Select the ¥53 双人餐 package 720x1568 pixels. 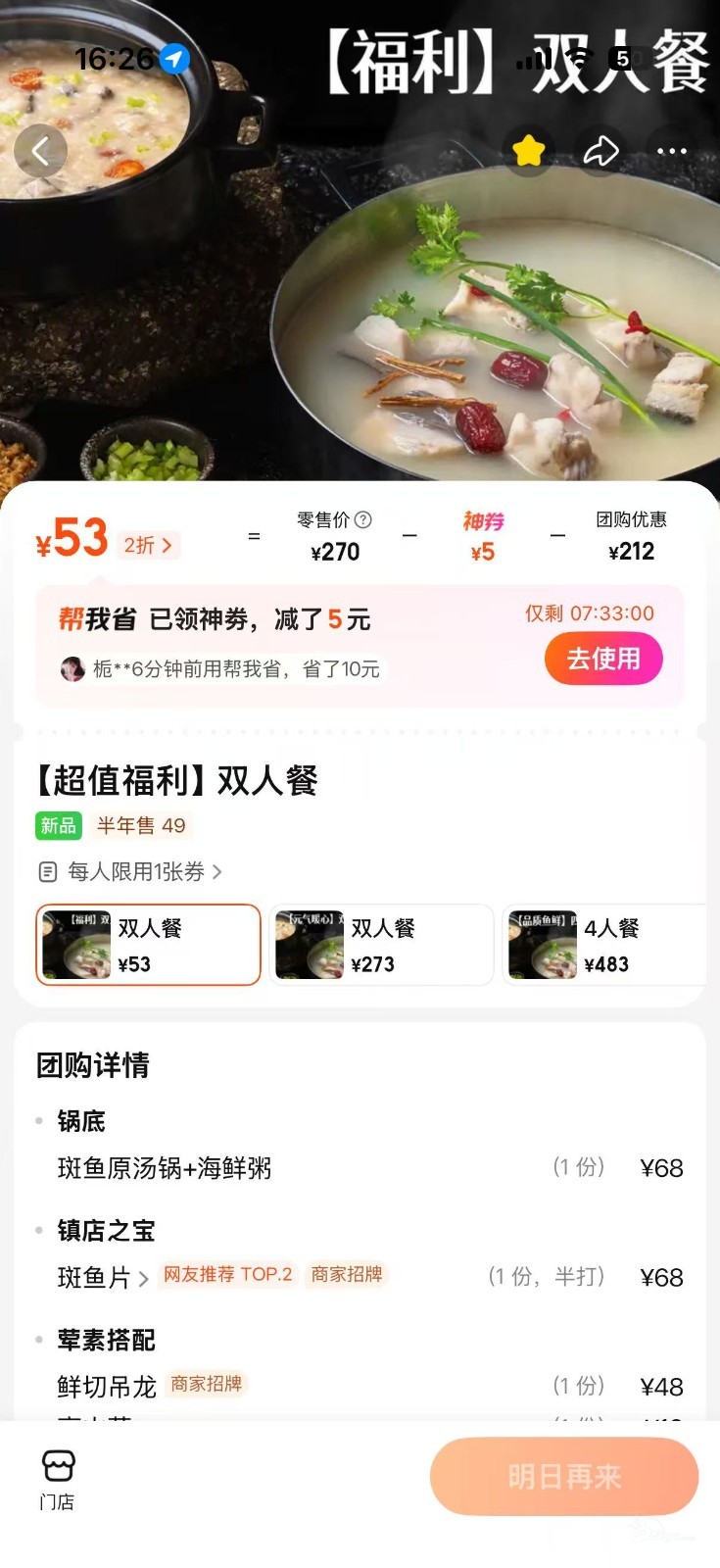click(149, 945)
